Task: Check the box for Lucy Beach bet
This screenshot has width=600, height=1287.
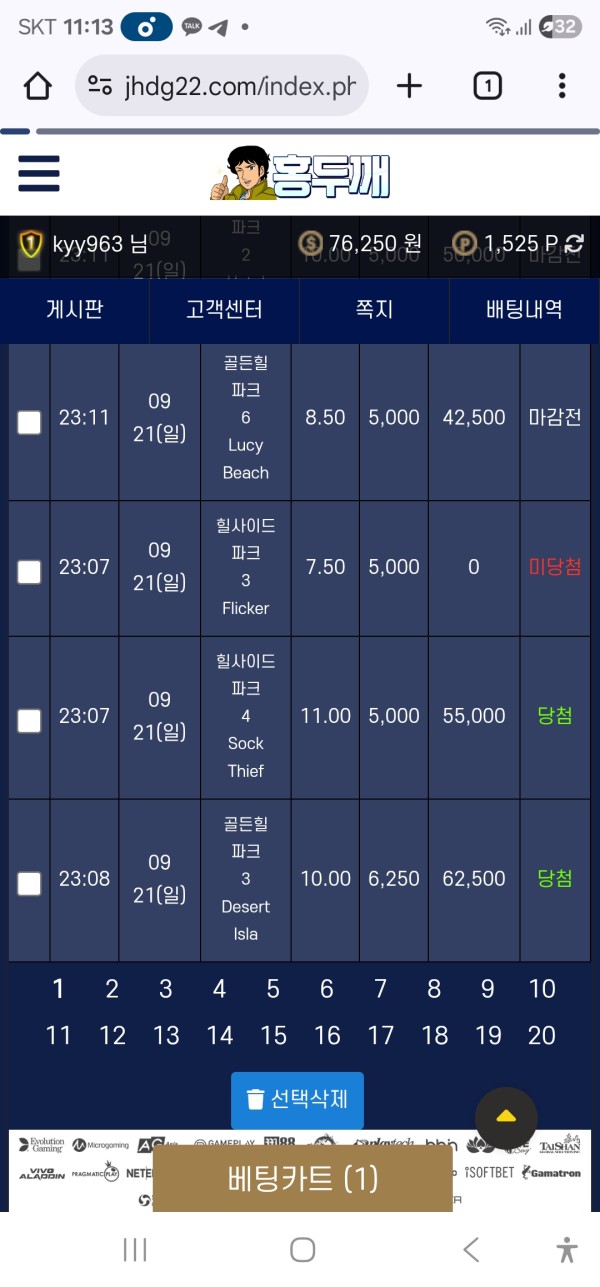Action: 29,422
